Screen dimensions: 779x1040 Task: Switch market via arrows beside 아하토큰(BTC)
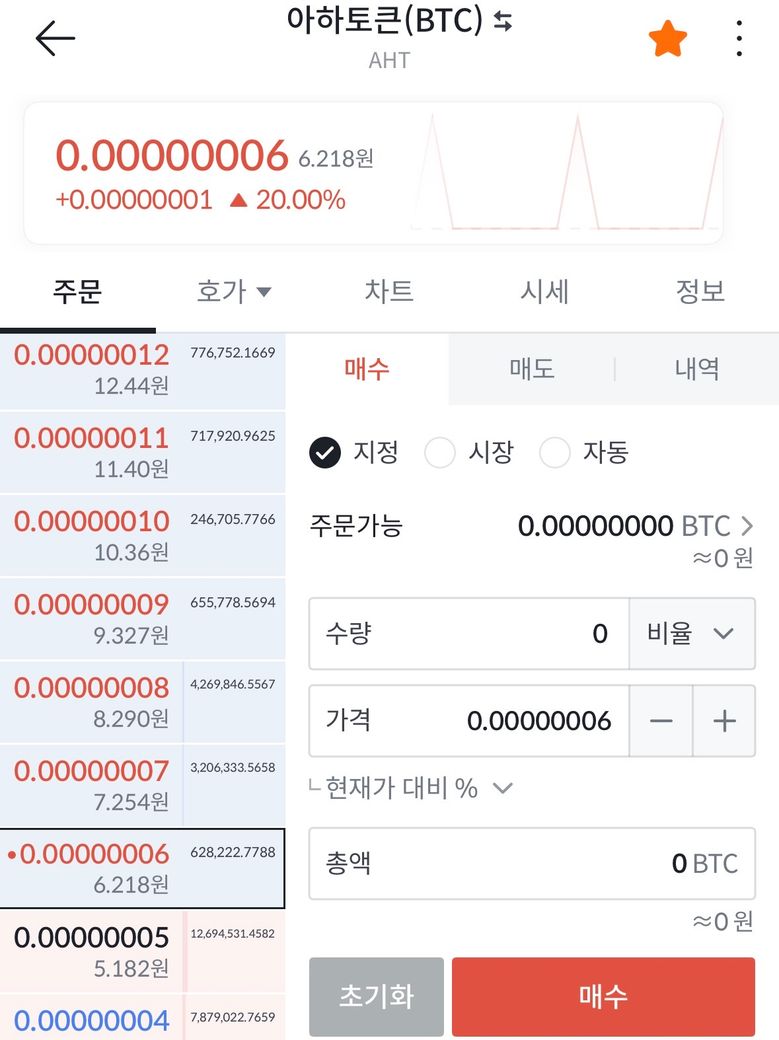(x=504, y=21)
